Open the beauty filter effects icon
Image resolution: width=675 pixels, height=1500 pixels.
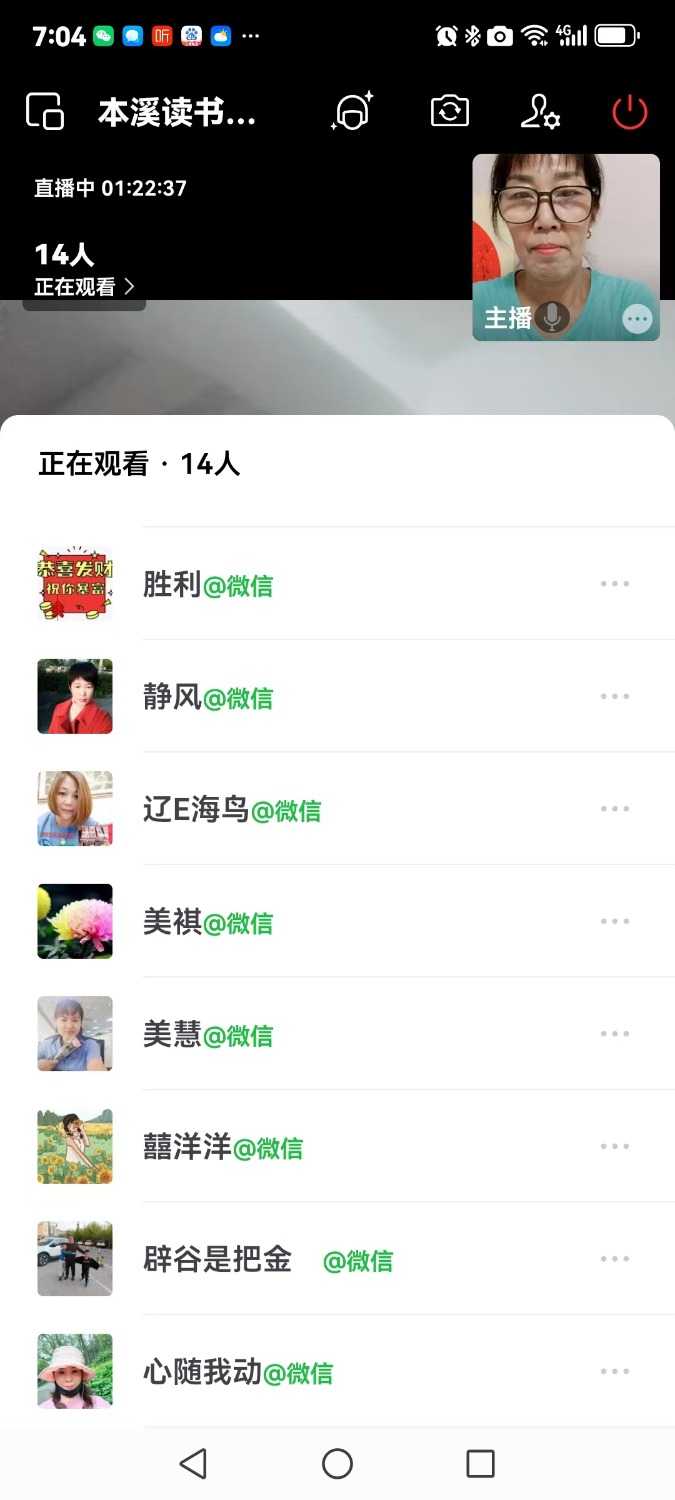tap(352, 111)
